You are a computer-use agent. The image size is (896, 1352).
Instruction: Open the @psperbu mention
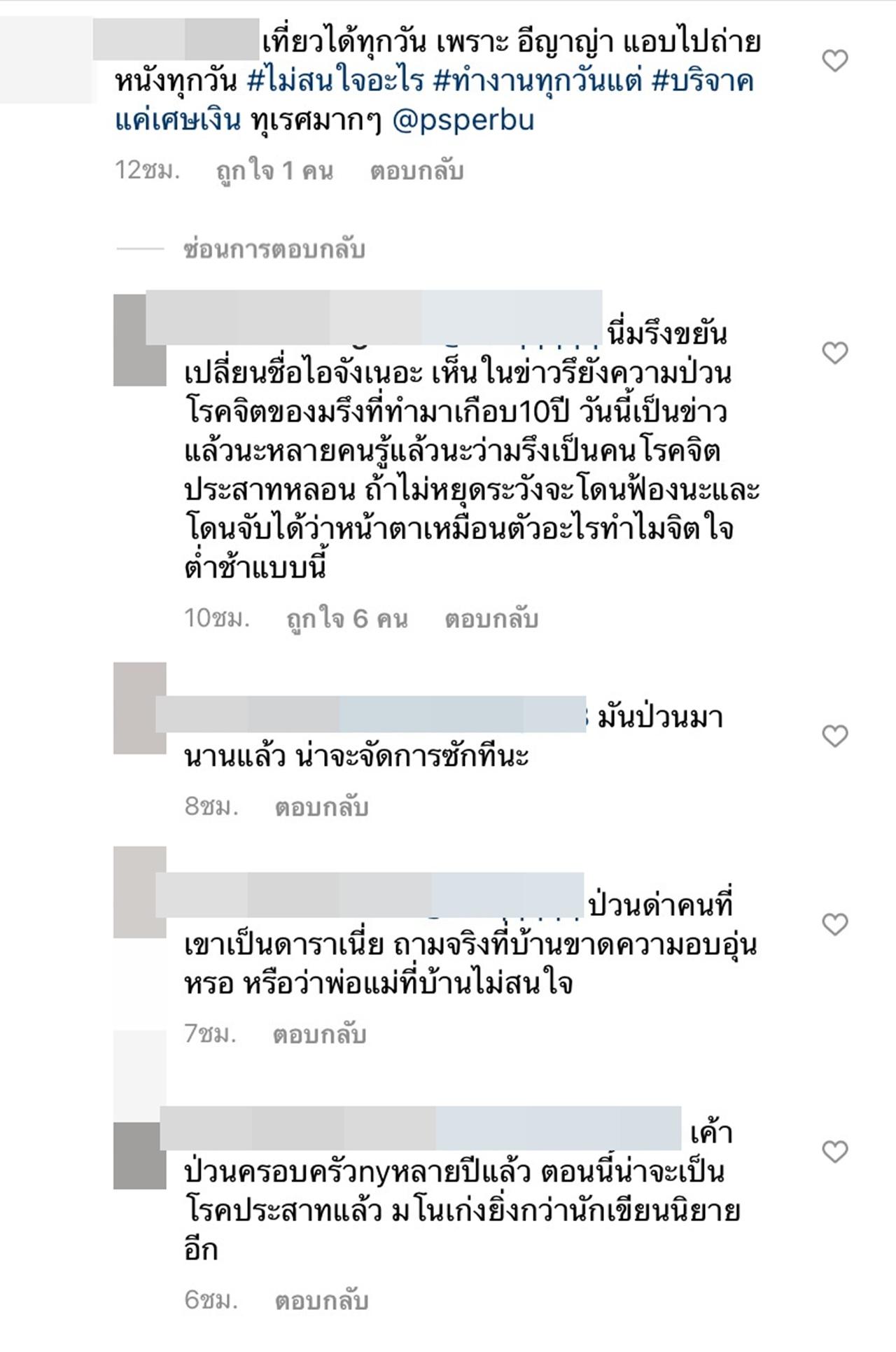tap(463, 121)
